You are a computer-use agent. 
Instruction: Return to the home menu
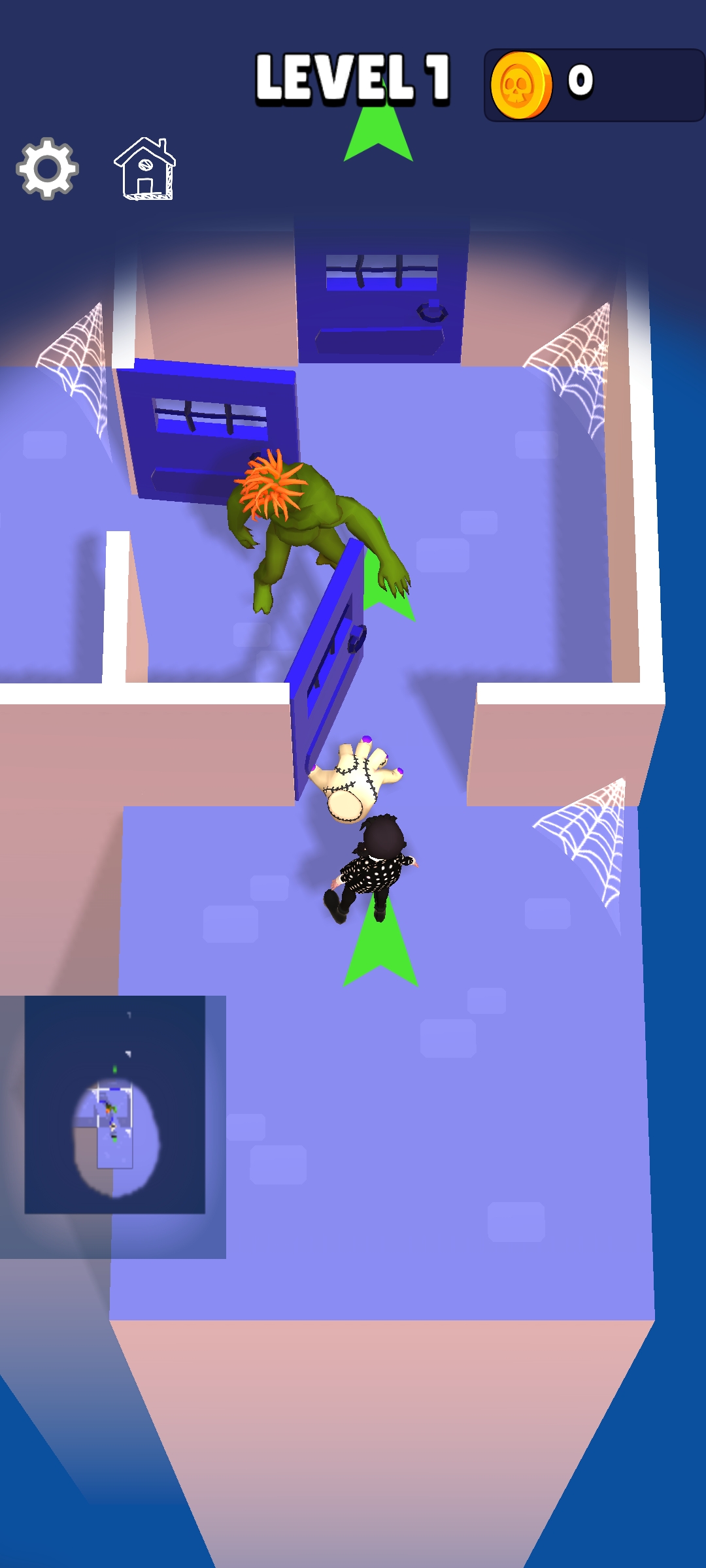click(x=145, y=169)
